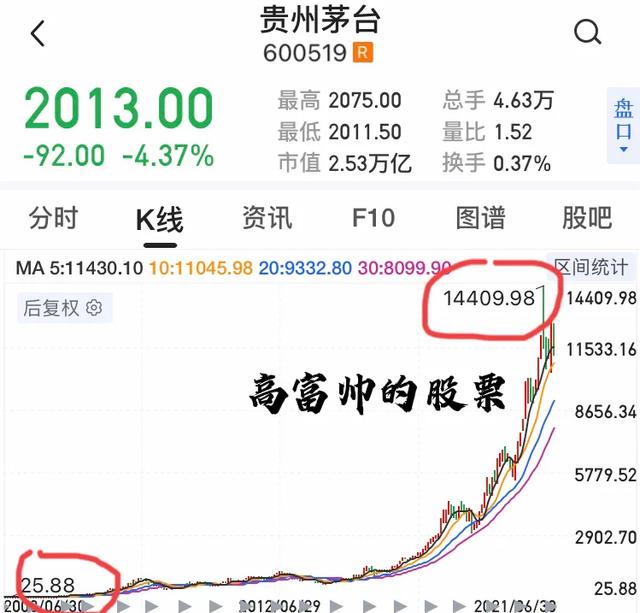Open 后复权 adjustment settings

click(63, 308)
